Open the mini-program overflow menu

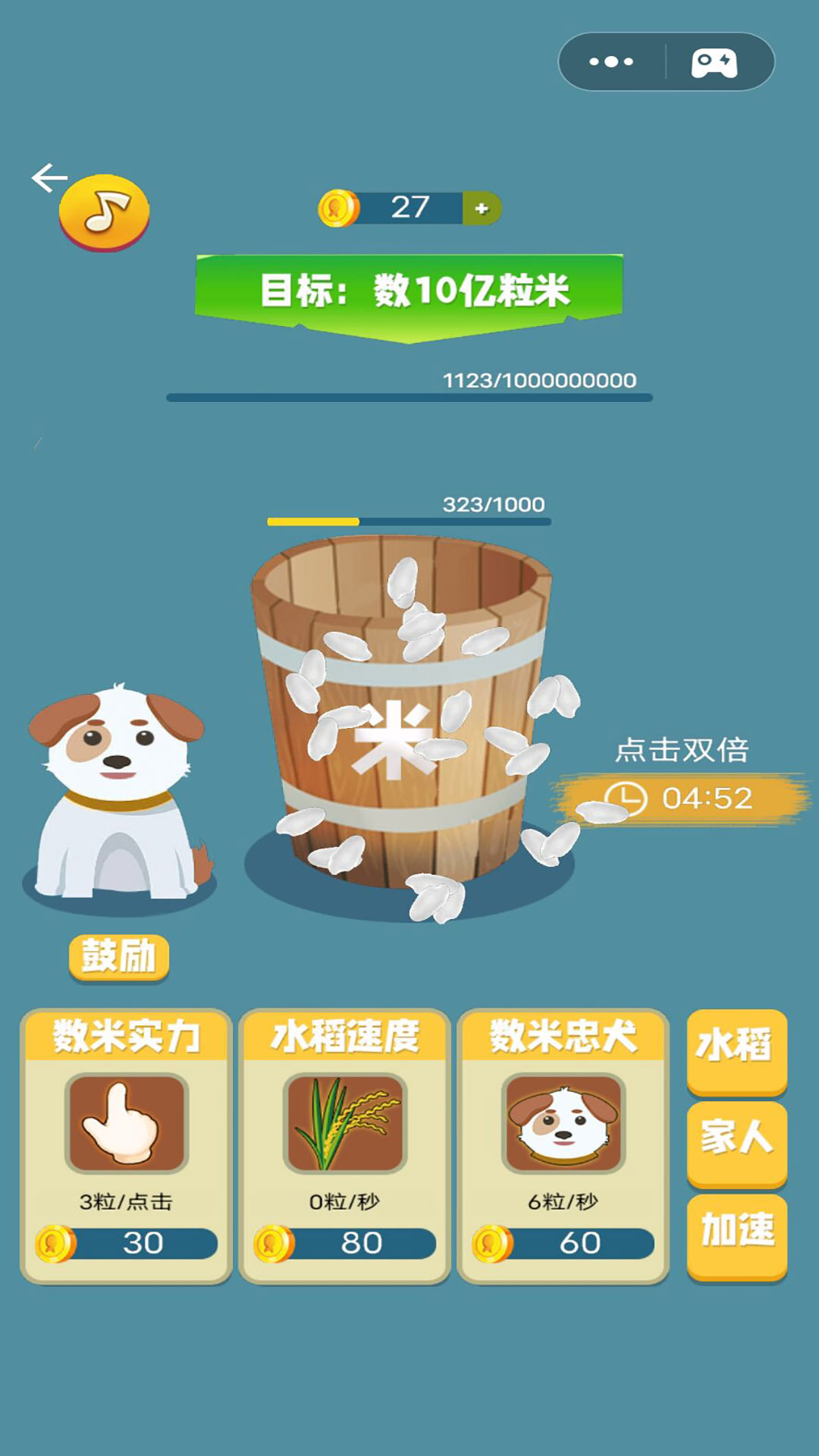click(611, 62)
